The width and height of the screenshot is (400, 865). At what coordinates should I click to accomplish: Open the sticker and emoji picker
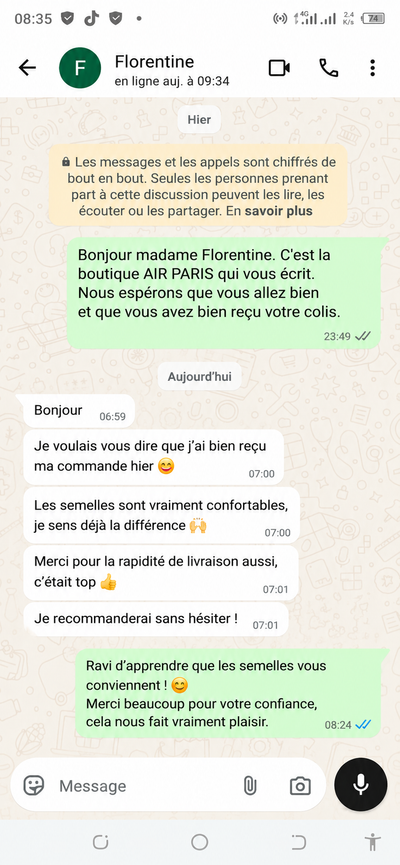34,785
